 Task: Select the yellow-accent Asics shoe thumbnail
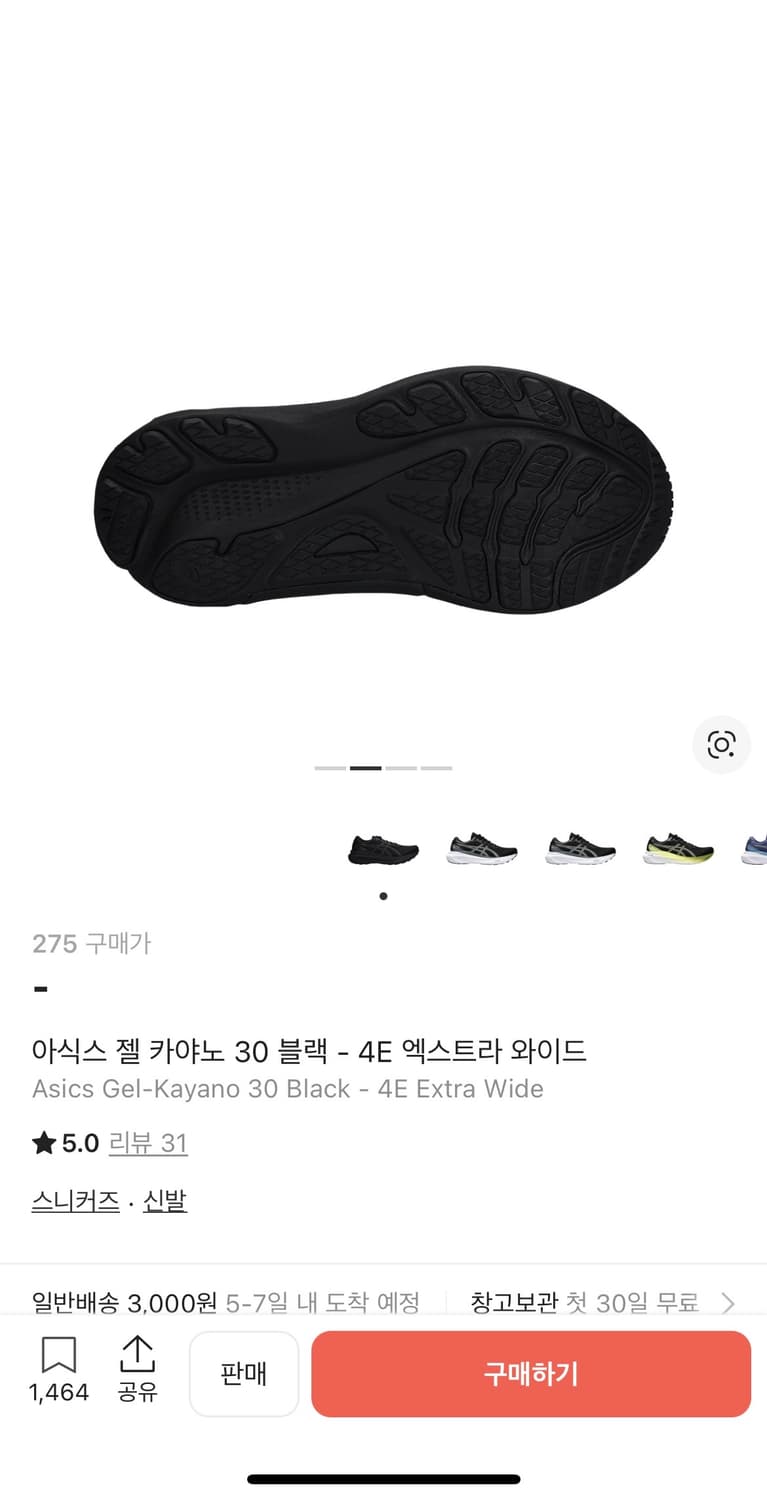click(679, 845)
